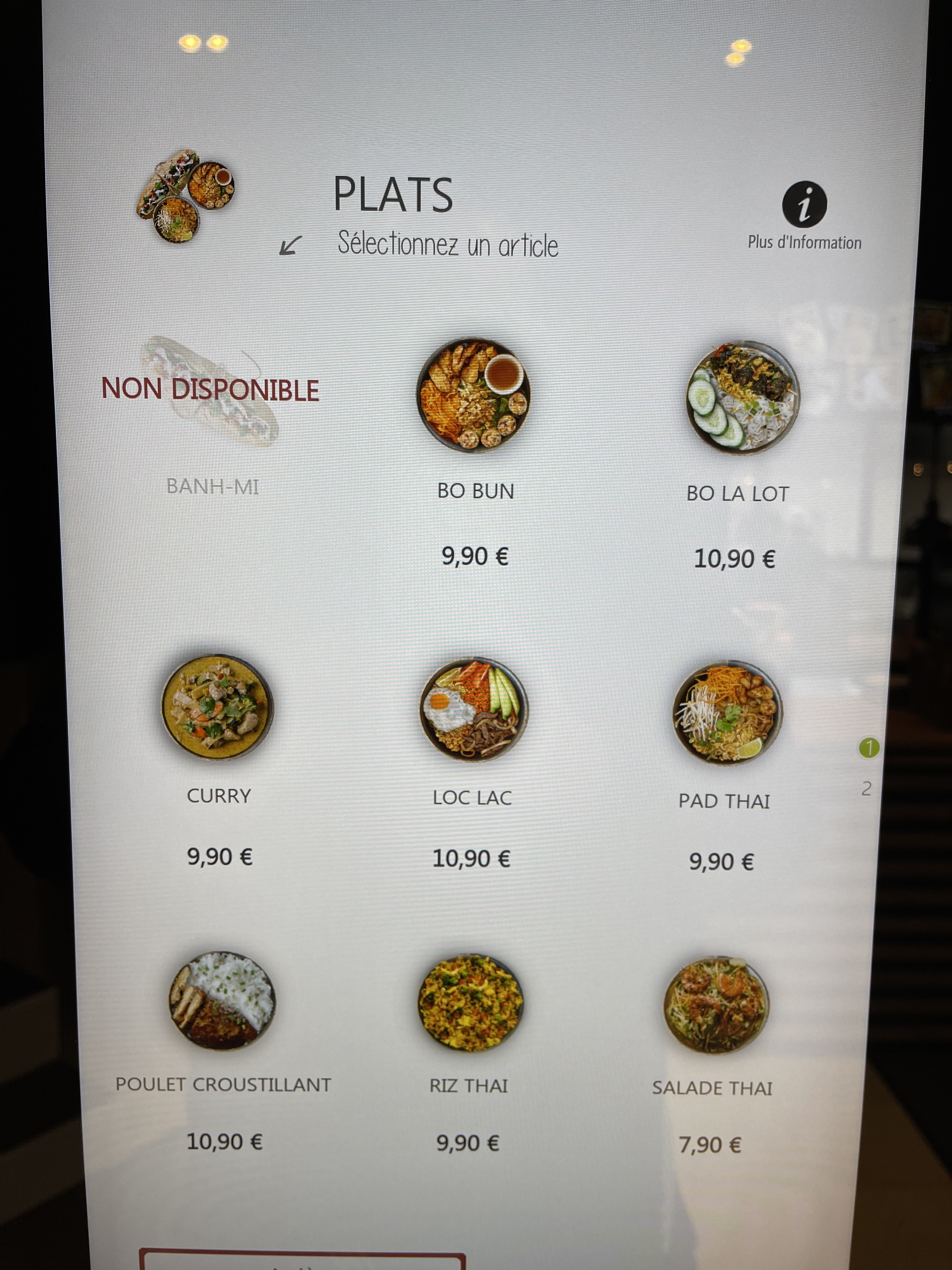Image resolution: width=952 pixels, height=1270 pixels.
Task: Choose the Riz Thai dish
Action: [x=471, y=1003]
